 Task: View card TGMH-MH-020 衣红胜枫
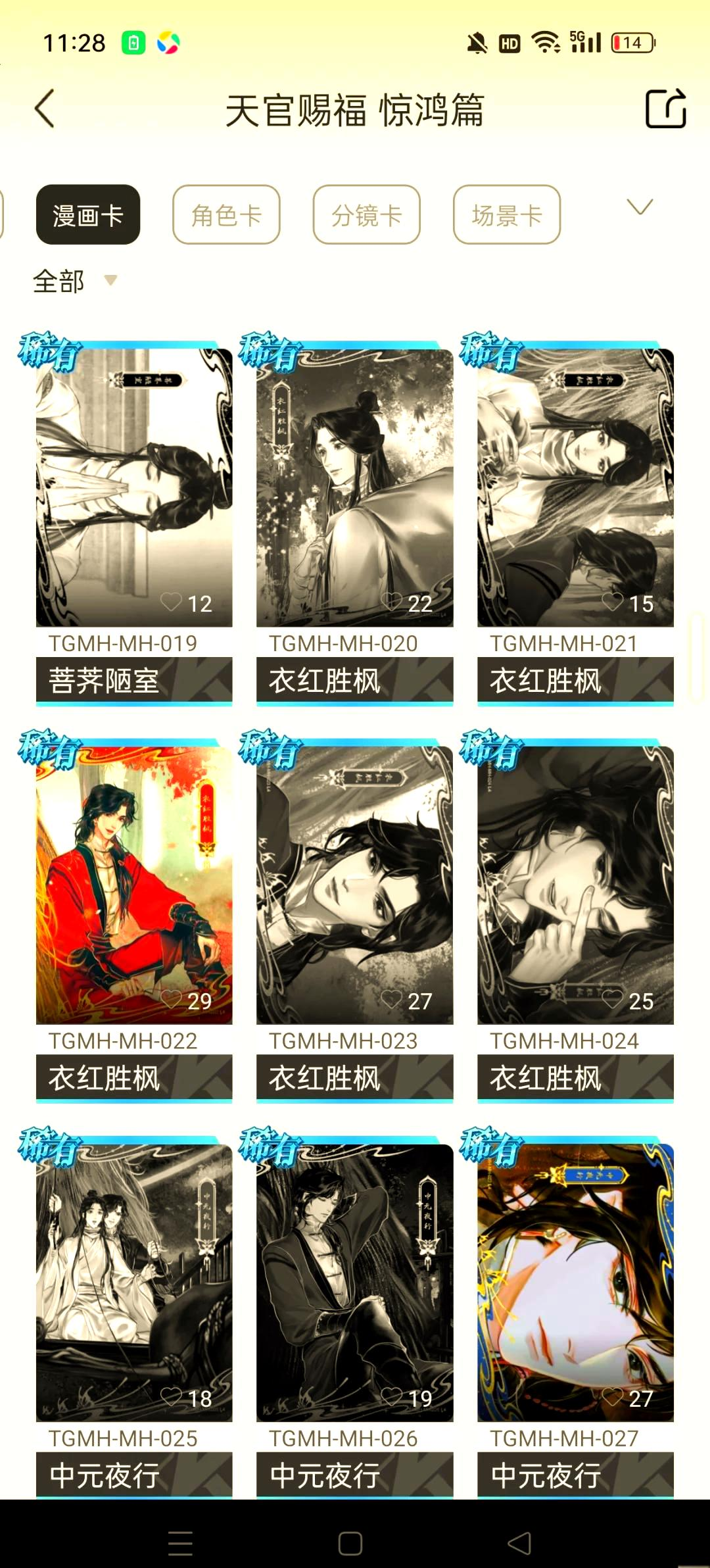(x=355, y=487)
